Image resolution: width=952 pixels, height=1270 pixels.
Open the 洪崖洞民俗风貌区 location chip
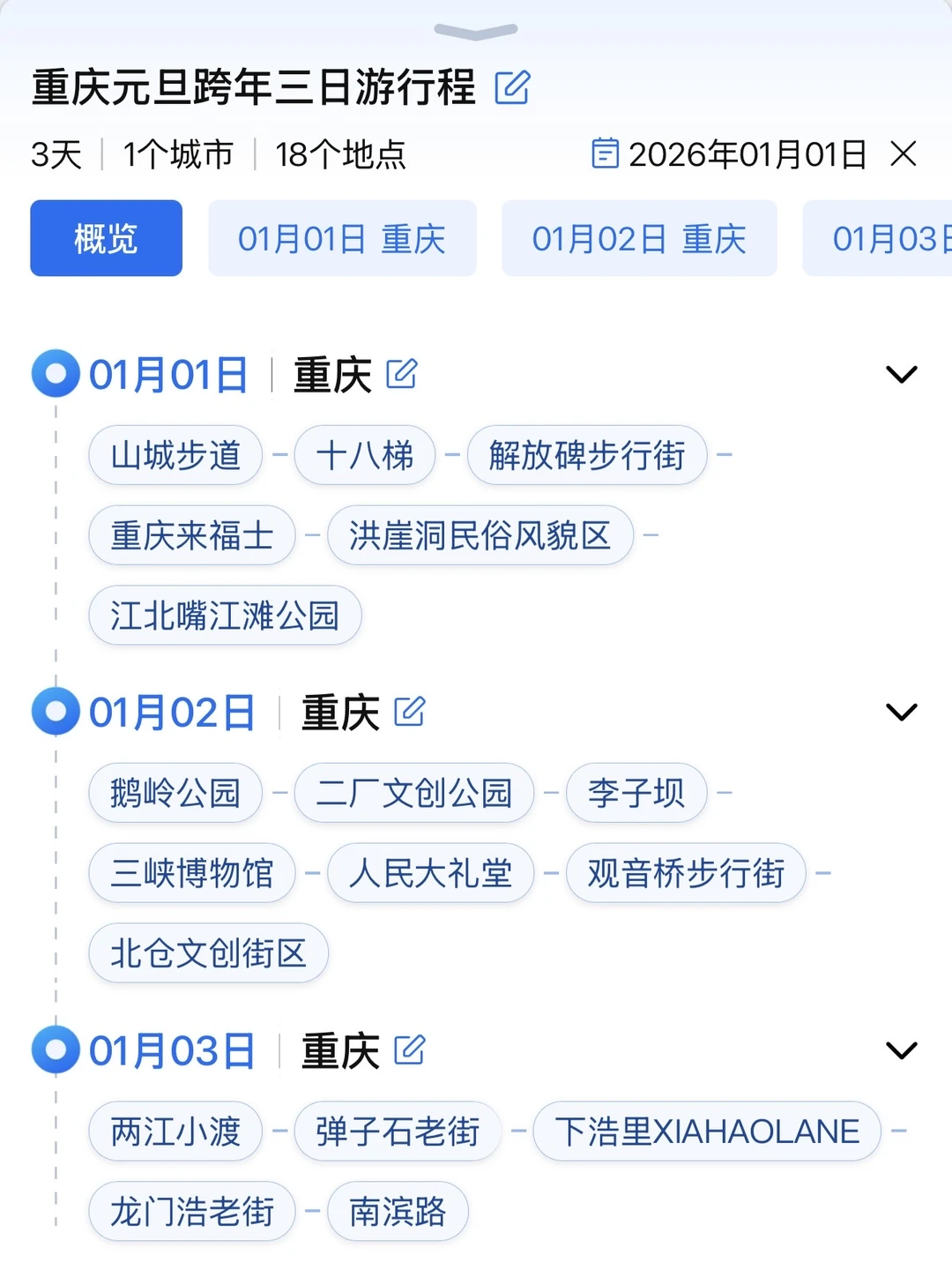(x=480, y=535)
